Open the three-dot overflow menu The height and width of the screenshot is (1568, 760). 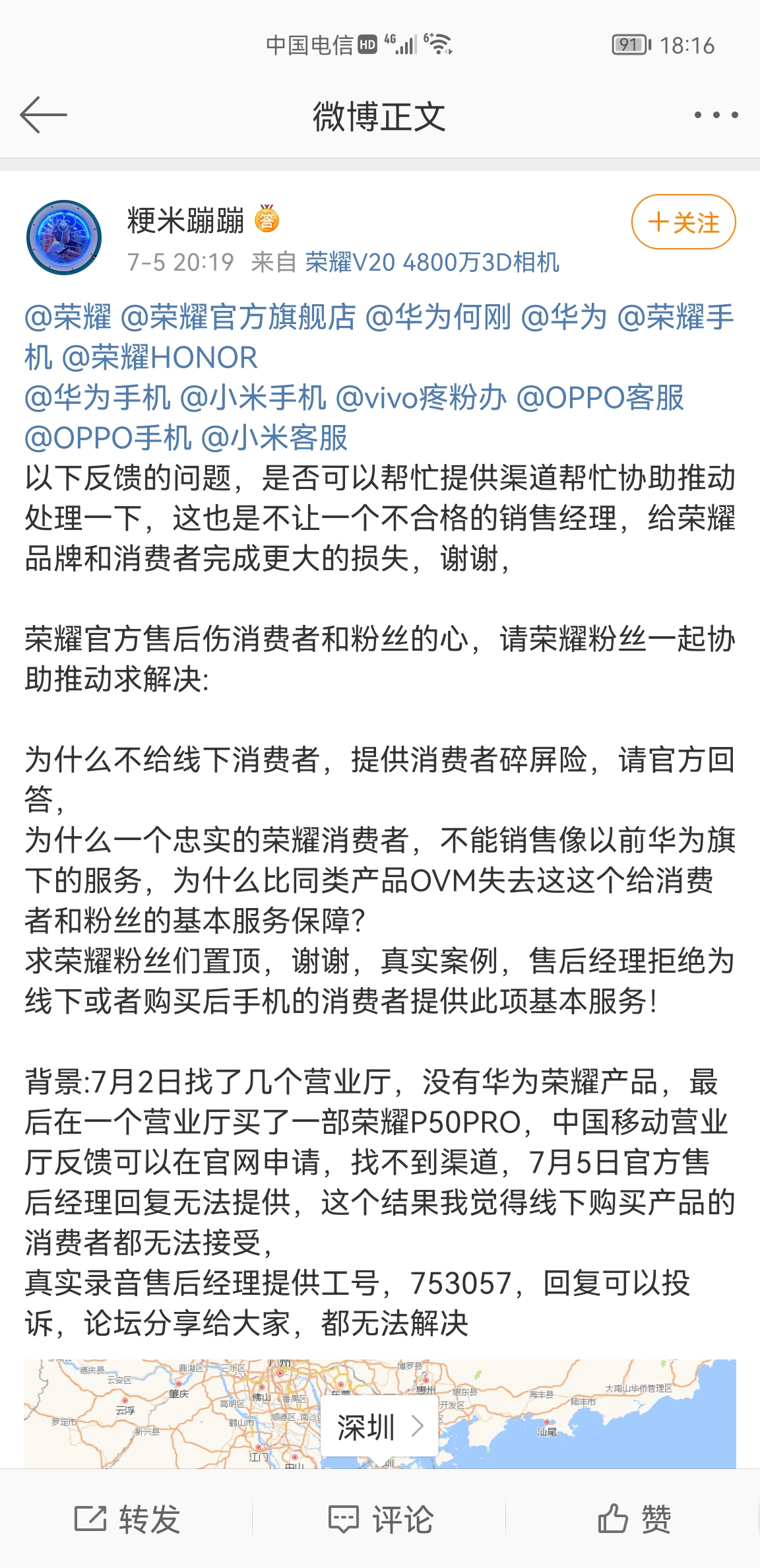pyautogui.click(x=716, y=115)
